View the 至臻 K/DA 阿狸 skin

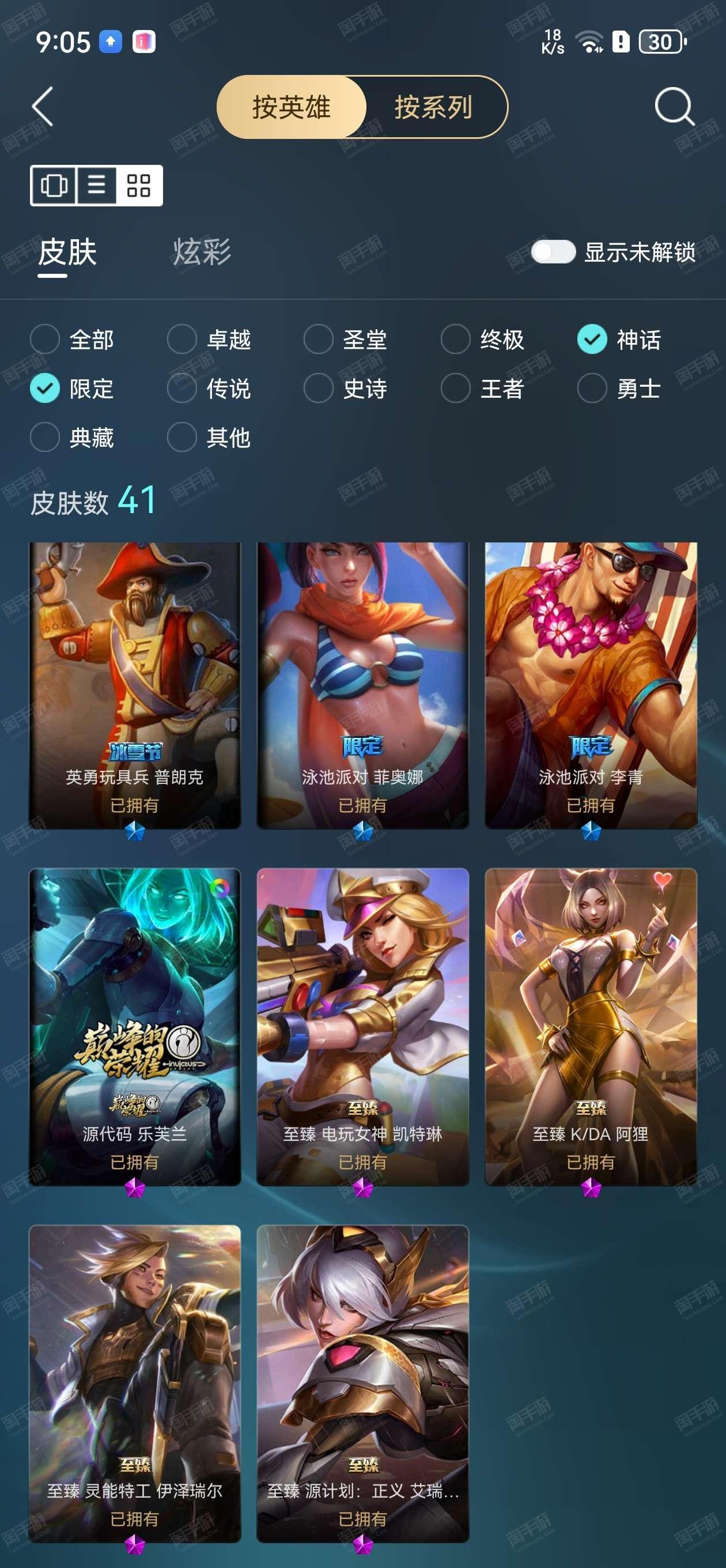point(591,1027)
